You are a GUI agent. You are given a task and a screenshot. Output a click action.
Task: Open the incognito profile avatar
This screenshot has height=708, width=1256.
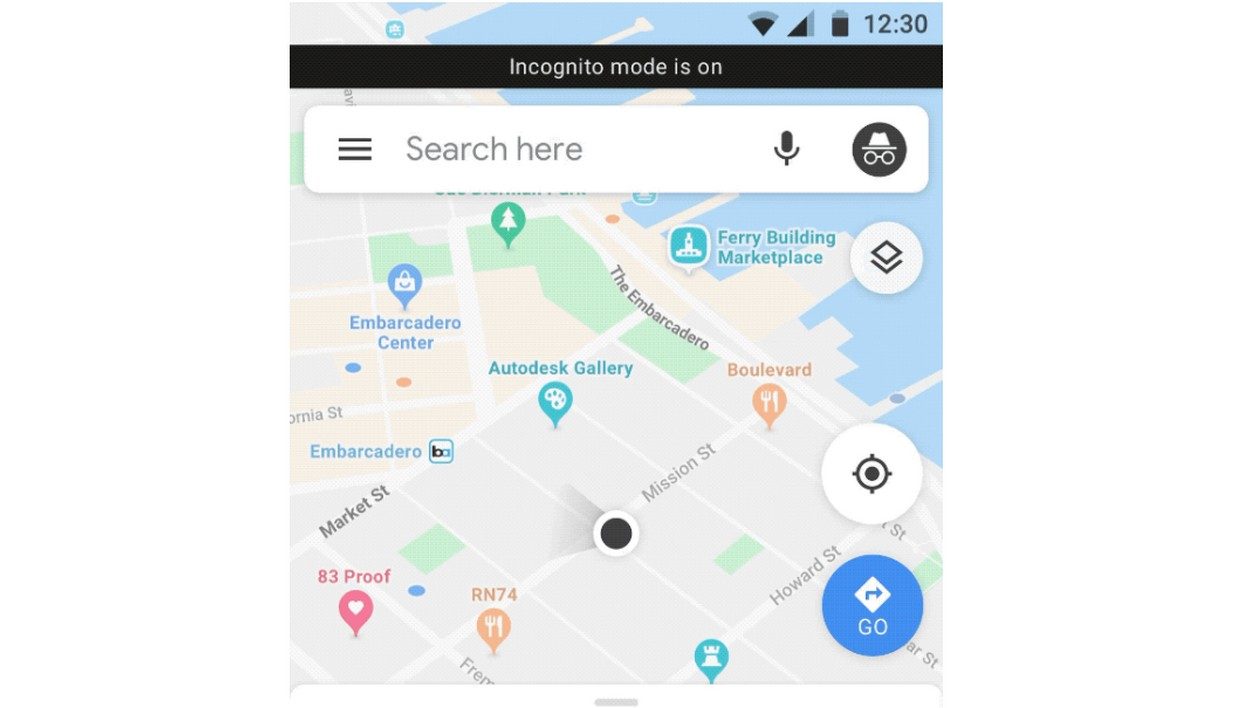(879, 150)
